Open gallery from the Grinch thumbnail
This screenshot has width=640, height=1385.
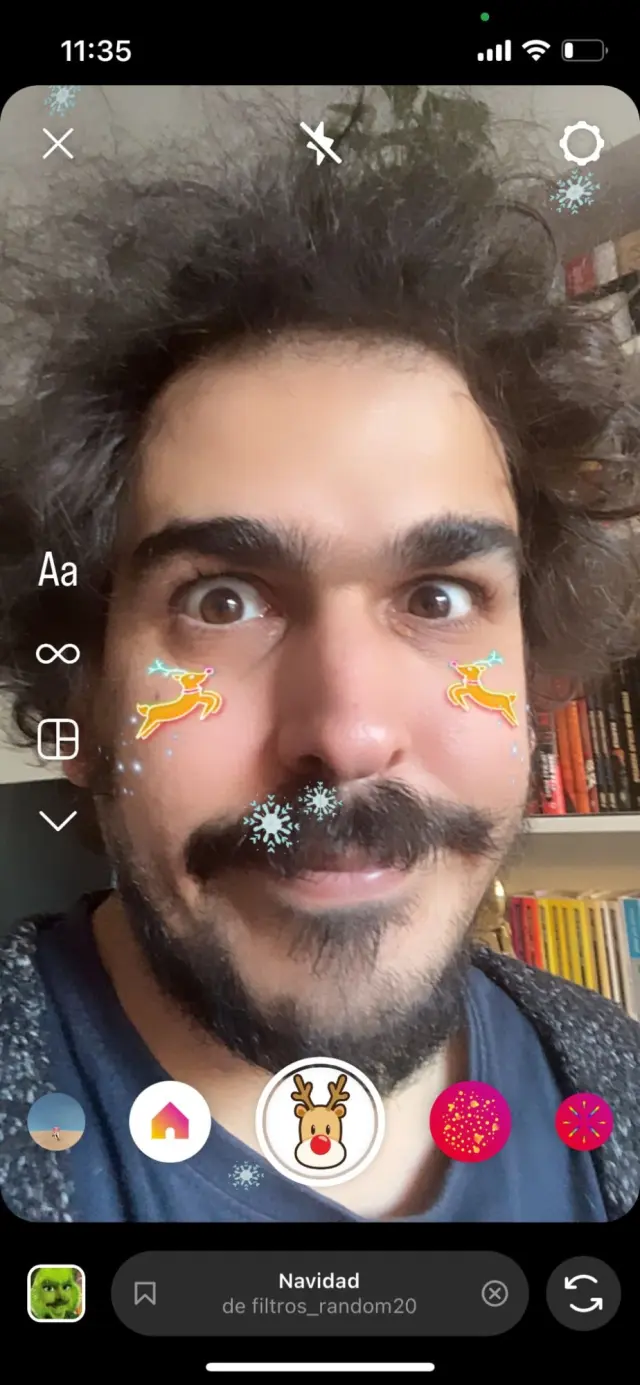coord(56,1293)
